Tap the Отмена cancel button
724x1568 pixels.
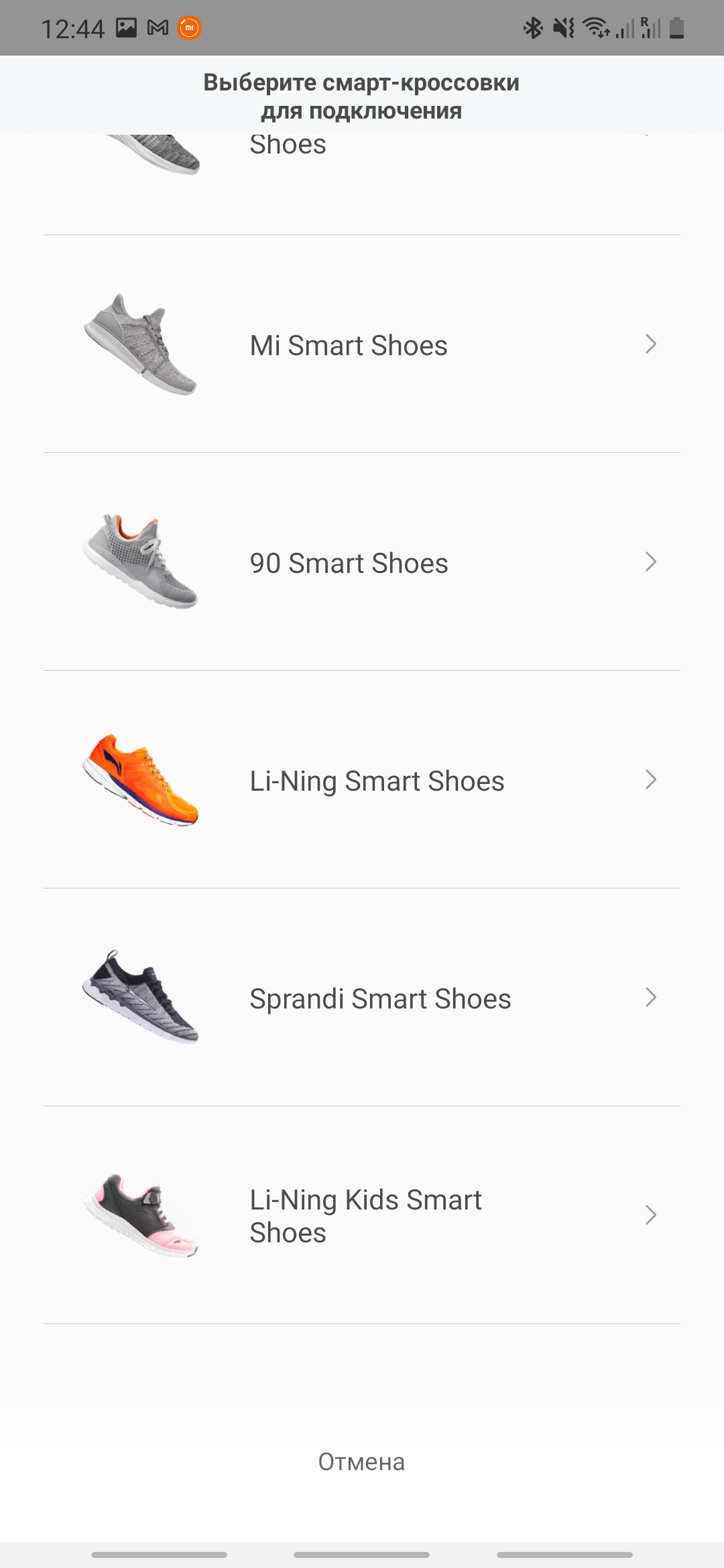361,1461
